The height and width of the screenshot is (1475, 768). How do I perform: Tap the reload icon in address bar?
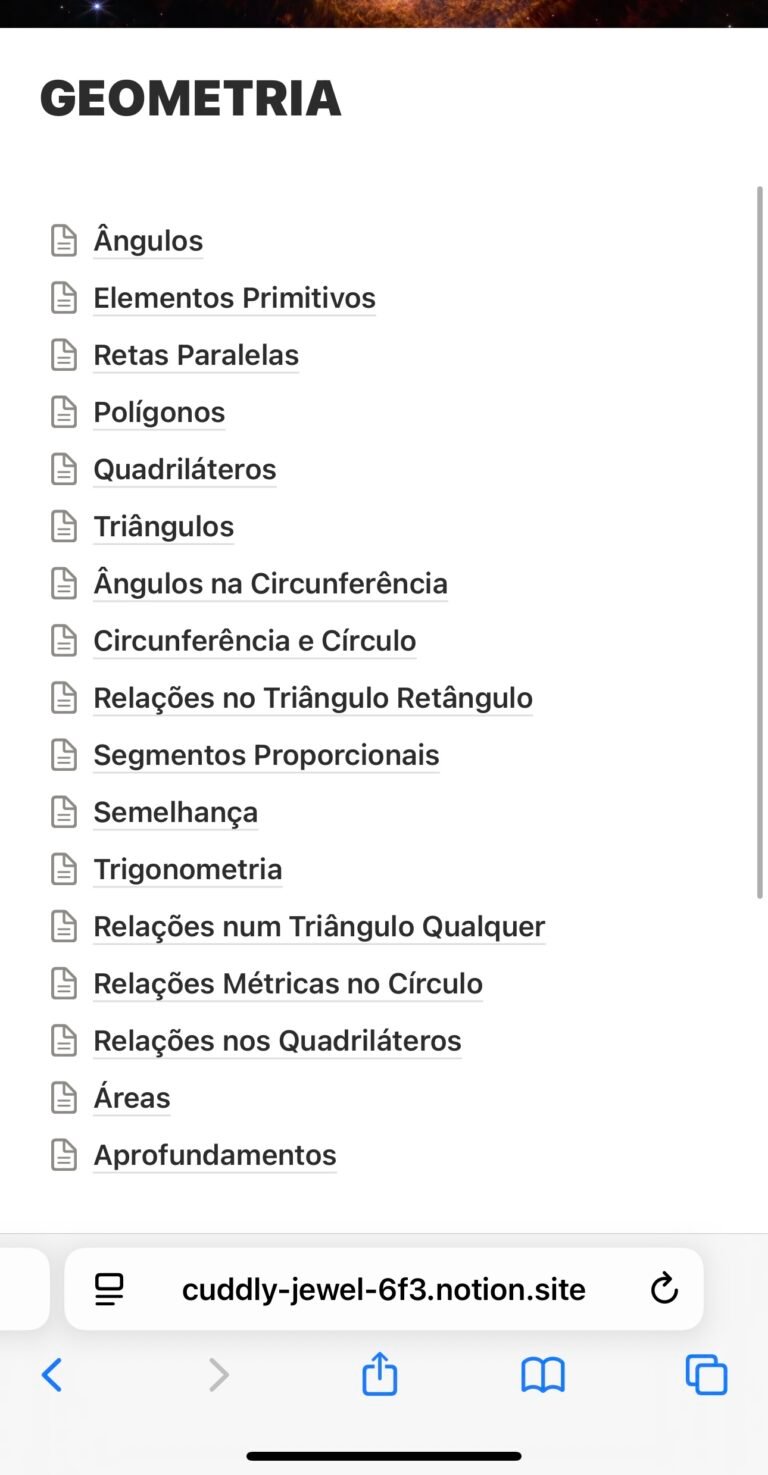[664, 1289]
